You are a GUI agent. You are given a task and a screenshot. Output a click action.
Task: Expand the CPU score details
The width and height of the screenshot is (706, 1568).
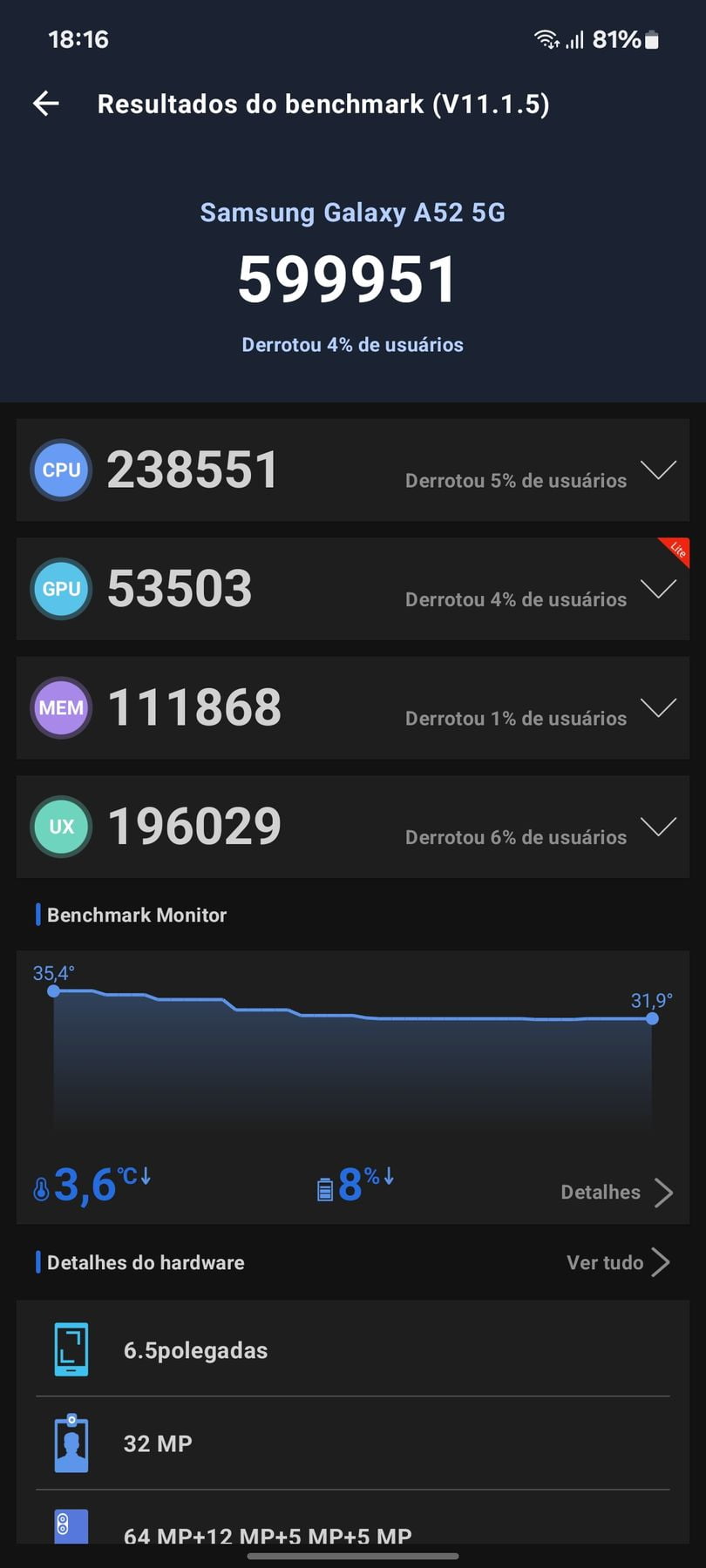click(658, 470)
